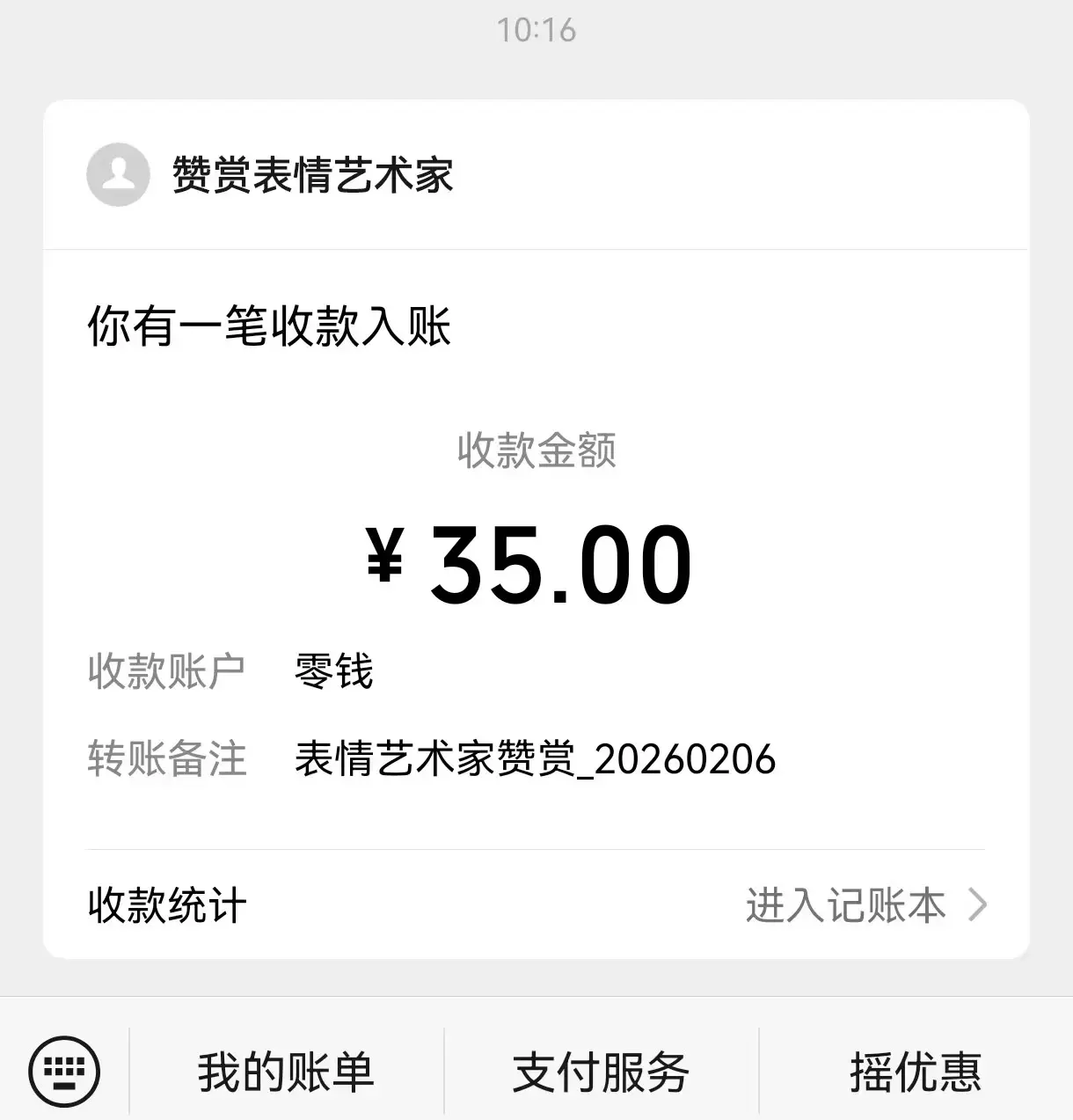Click the 收款统计 button row
Screen dimensions: 1073x1120
(165, 905)
